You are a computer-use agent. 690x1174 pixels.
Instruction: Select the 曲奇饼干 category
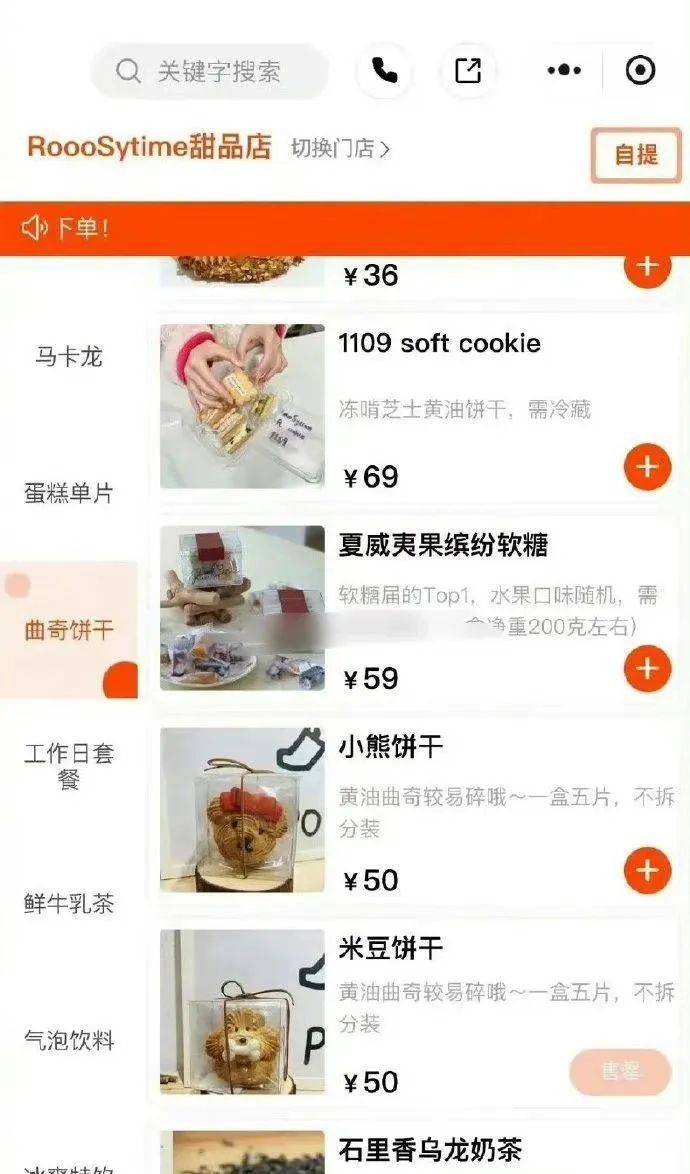click(69, 630)
